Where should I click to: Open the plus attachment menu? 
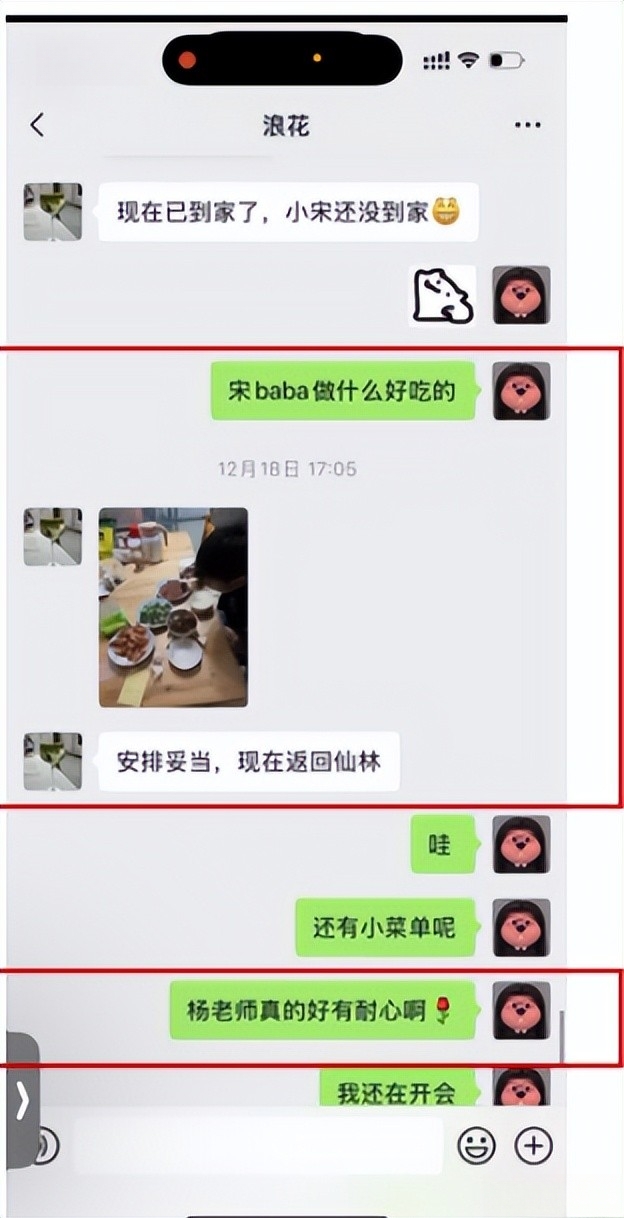coord(534,1146)
